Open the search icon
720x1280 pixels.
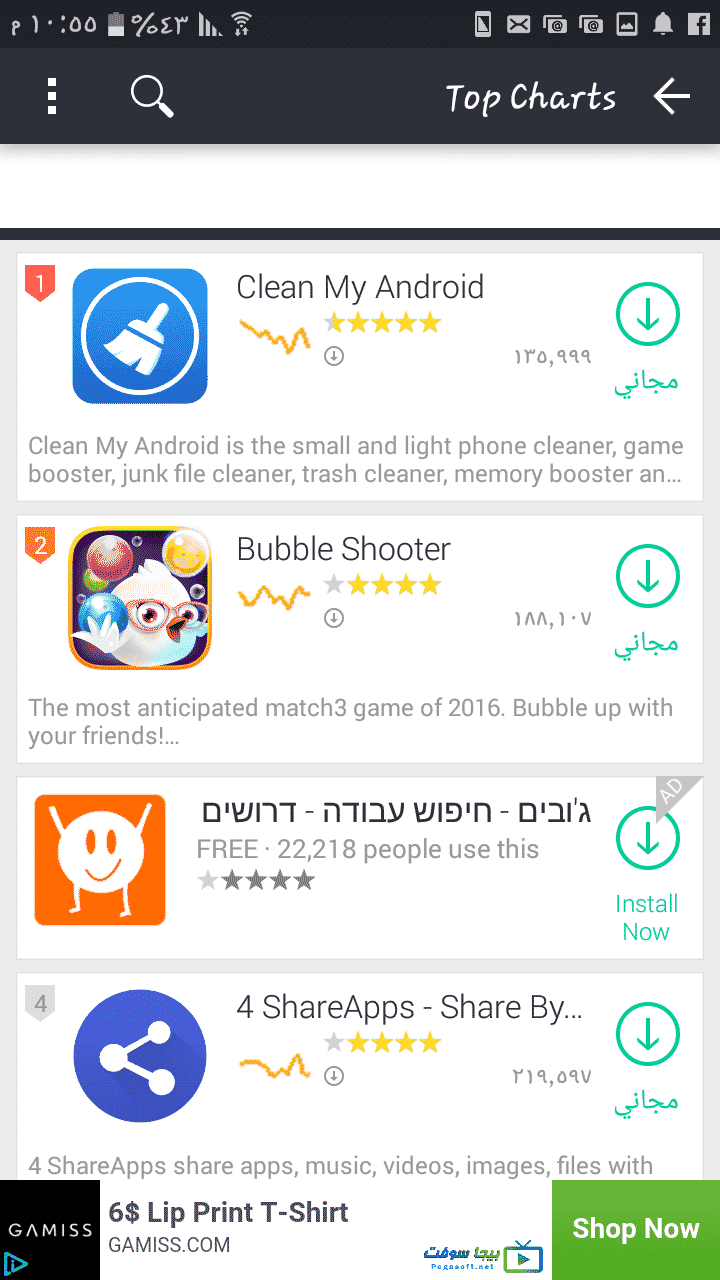pos(152,97)
